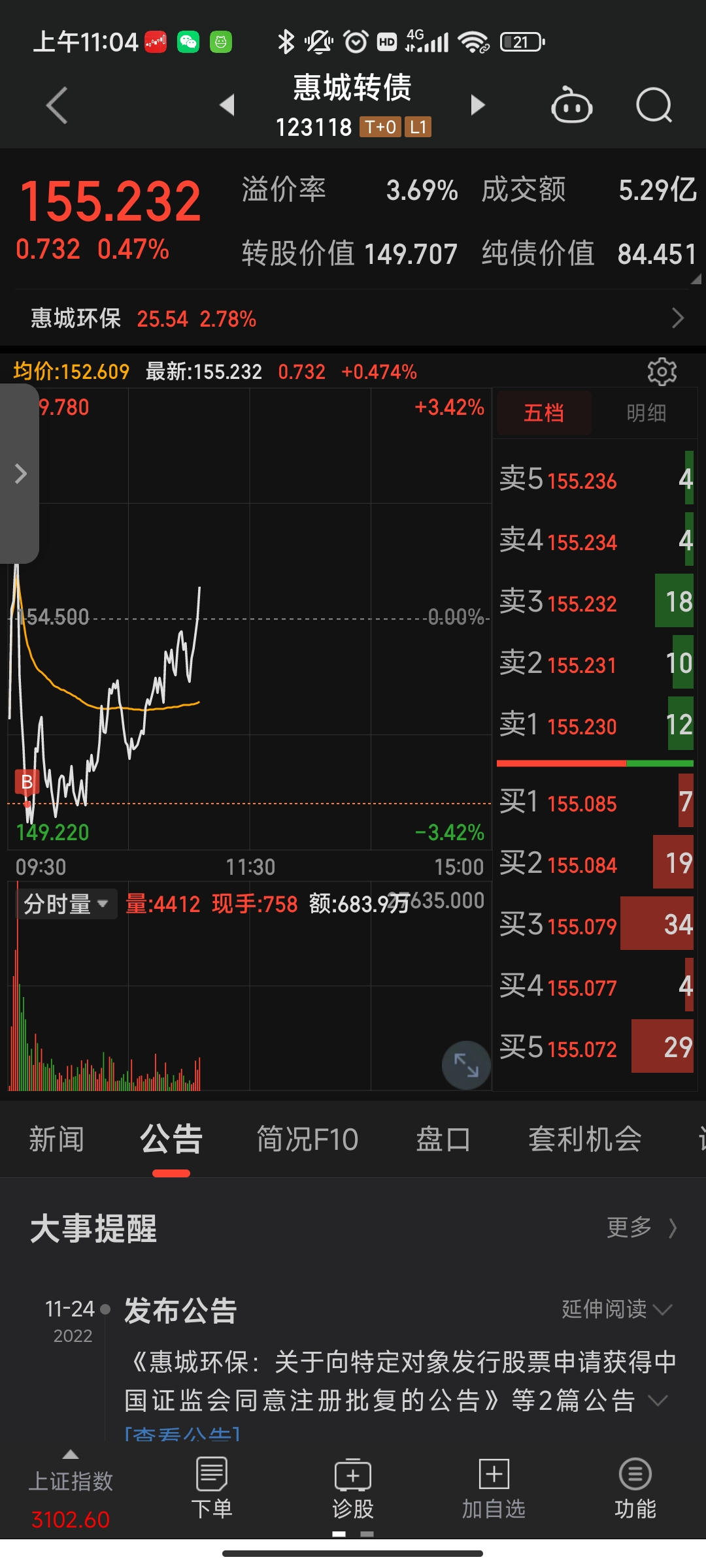The image size is (706, 1568).
Task: Switch to the next security with right triangle
Action: (x=478, y=105)
